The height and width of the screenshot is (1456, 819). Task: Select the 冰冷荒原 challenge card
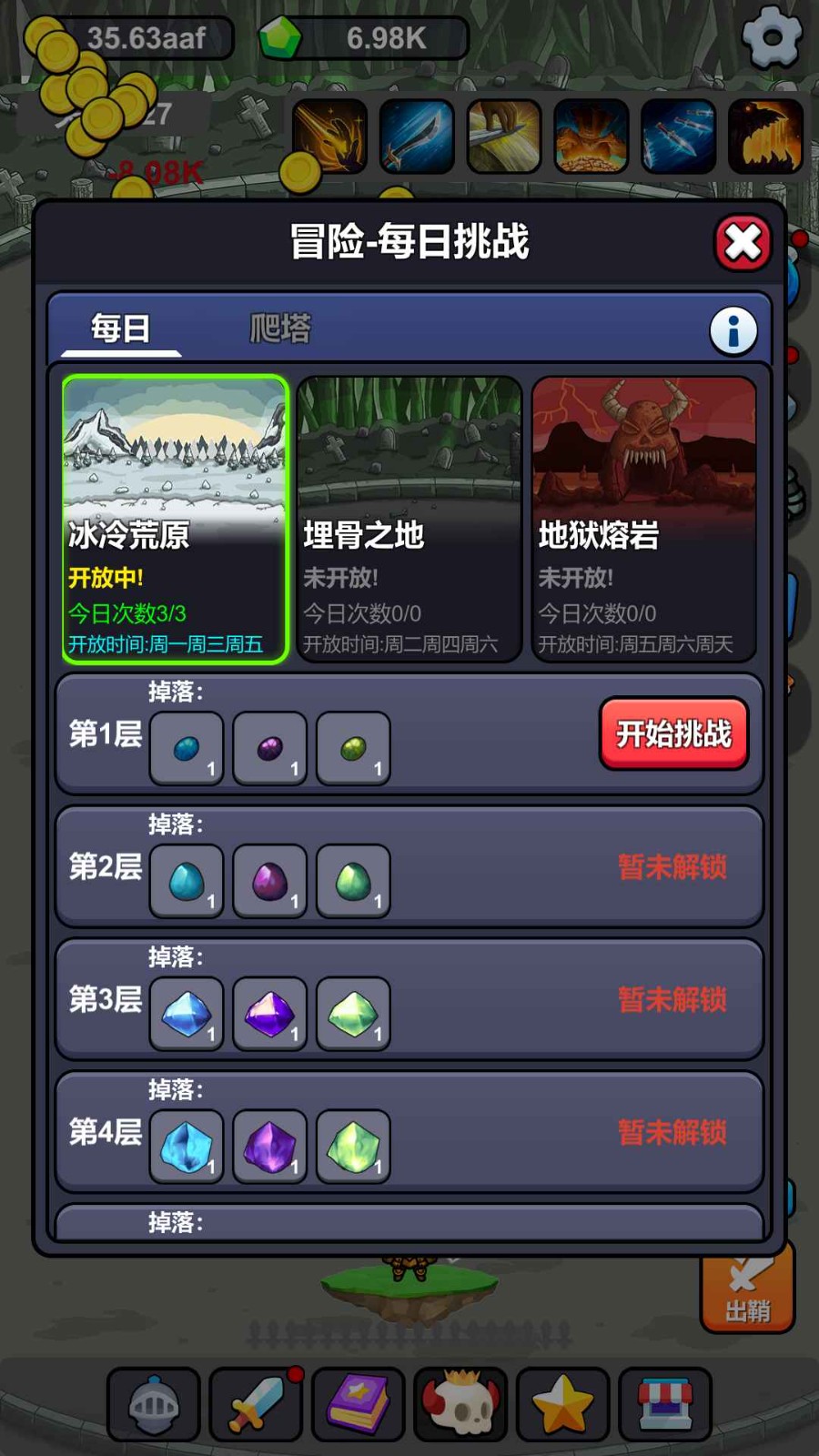click(x=175, y=519)
